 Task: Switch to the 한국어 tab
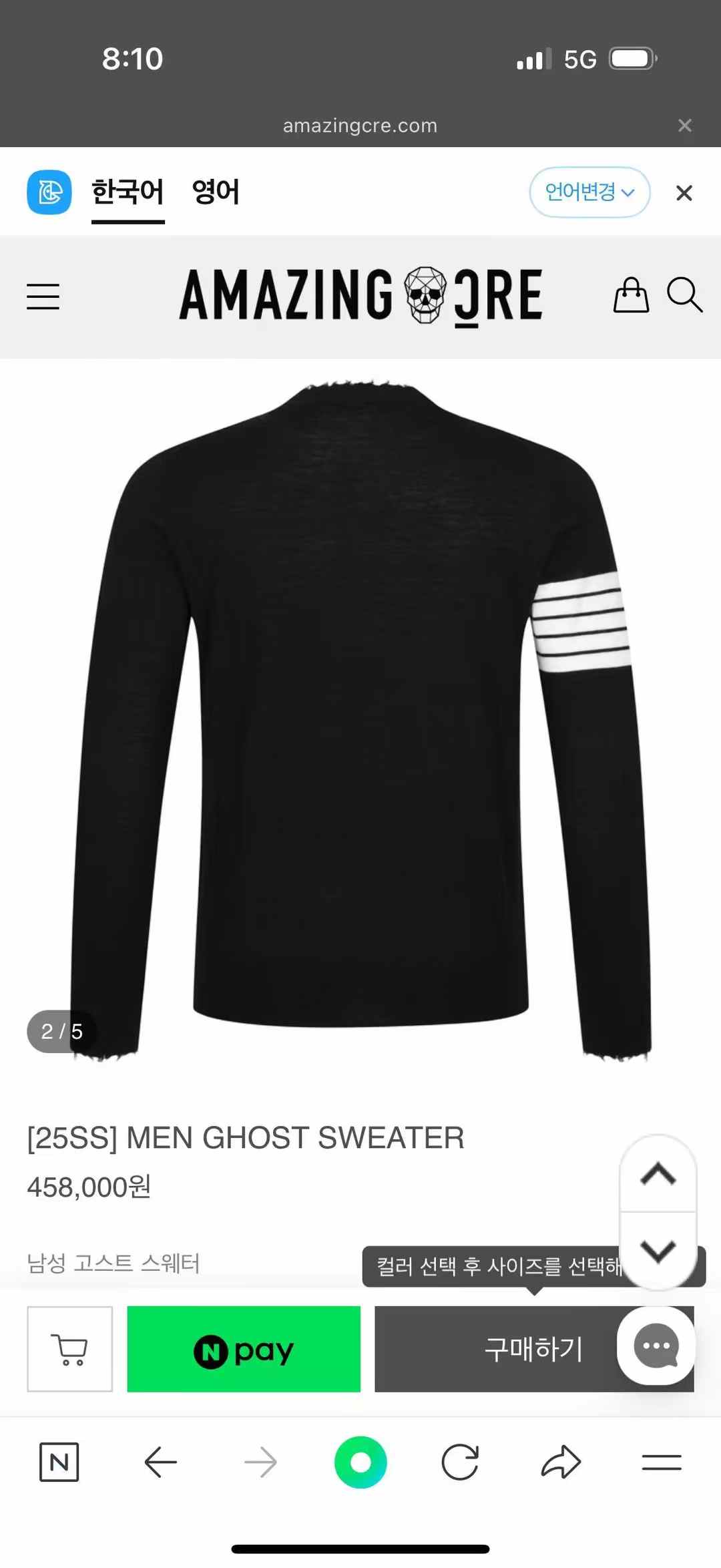coord(128,192)
